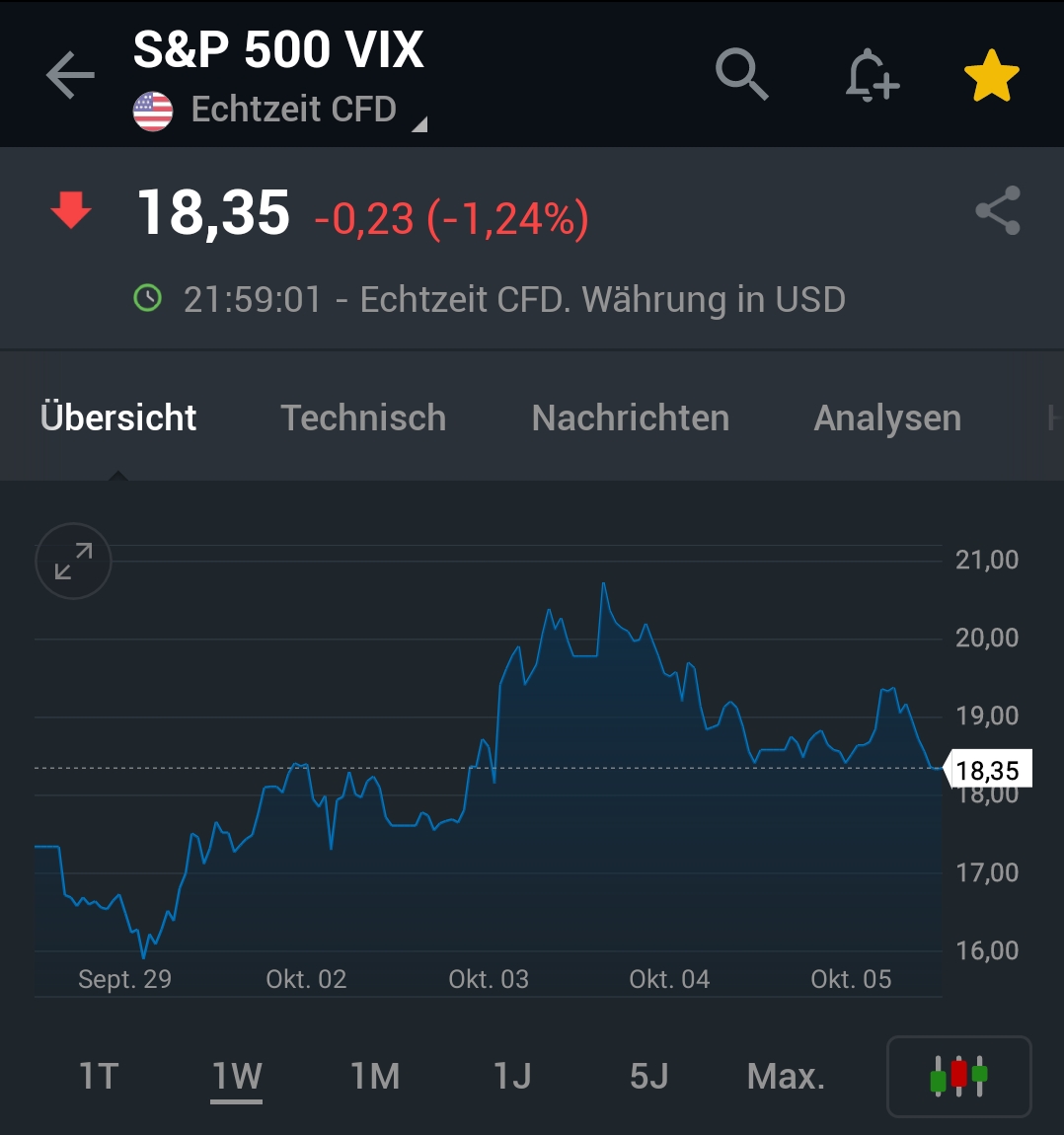Screen dimensions: 1064x1135
Task: Share the S&P 500 VIX quote
Action: click(997, 210)
